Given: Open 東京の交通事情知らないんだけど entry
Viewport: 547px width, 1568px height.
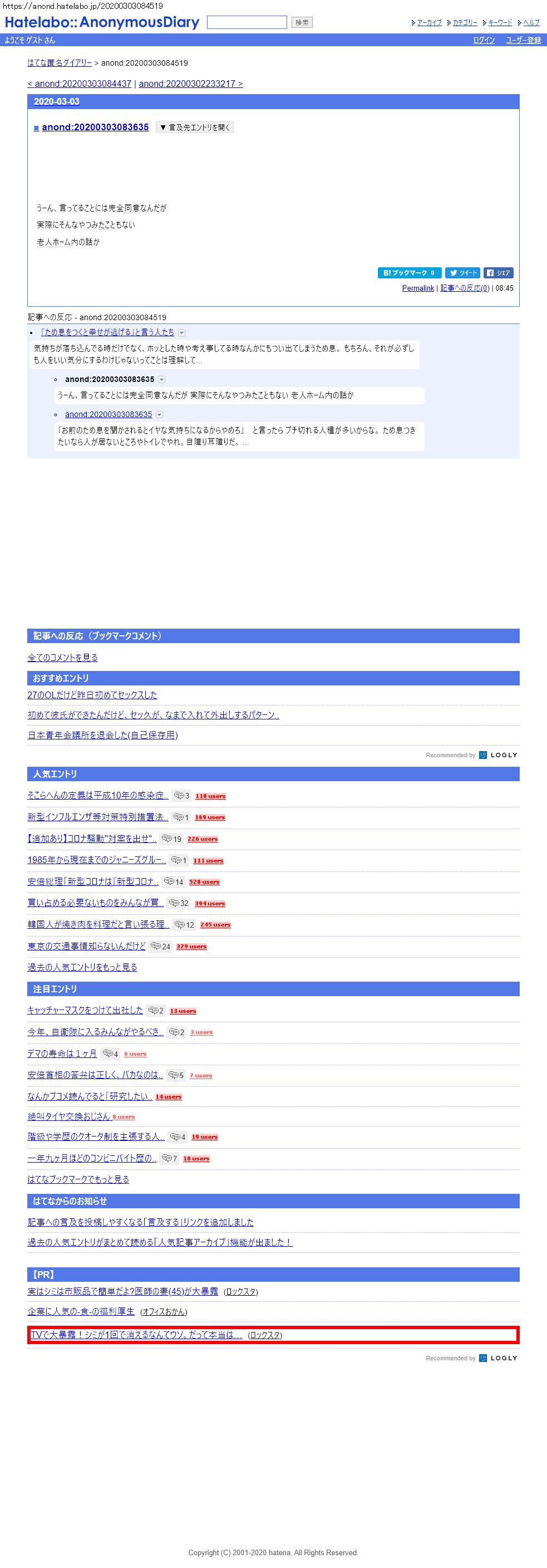Looking at the screenshot, I should pos(86,946).
